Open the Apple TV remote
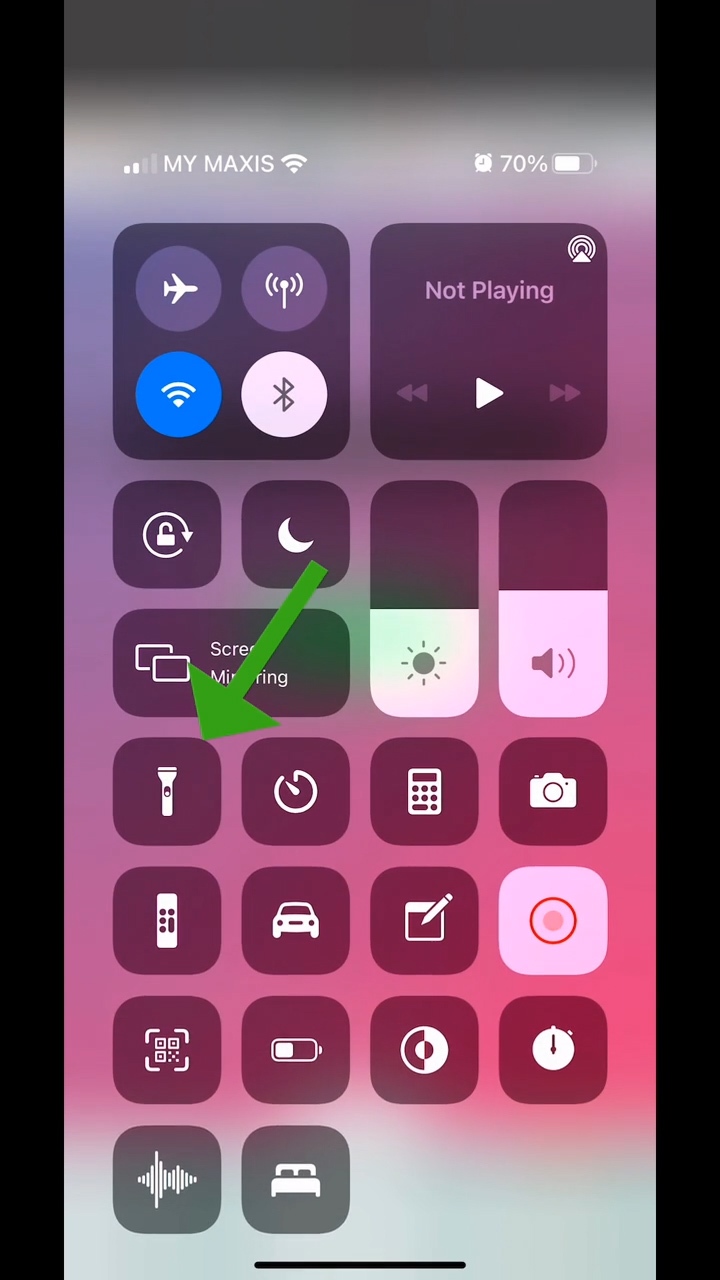This screenshot has width=720, height=1280. click(167, 921)
